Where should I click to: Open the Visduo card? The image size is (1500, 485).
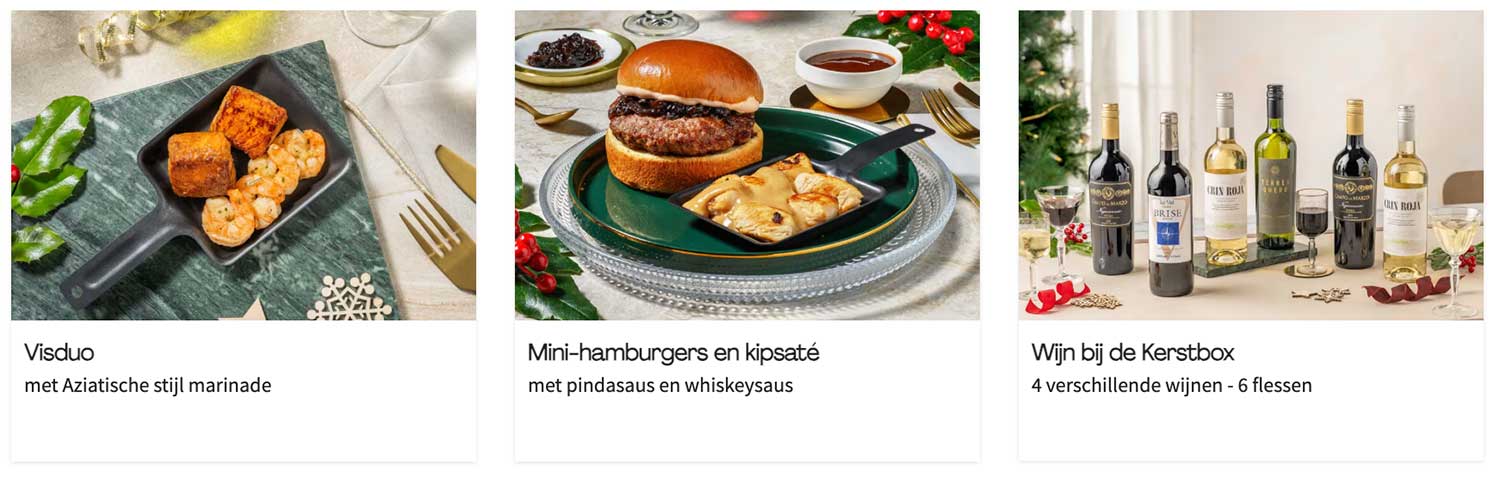(243, 235)
